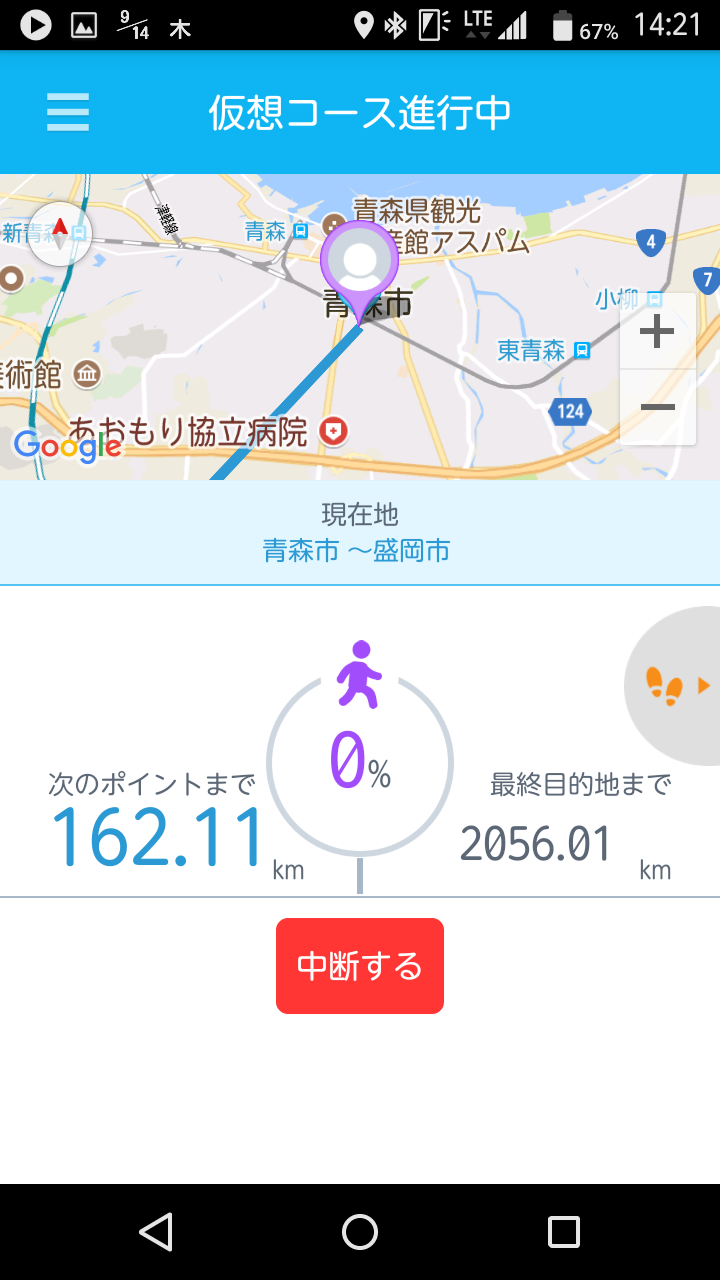
Task: Go back with the system back button
Action: (156, 1232)
